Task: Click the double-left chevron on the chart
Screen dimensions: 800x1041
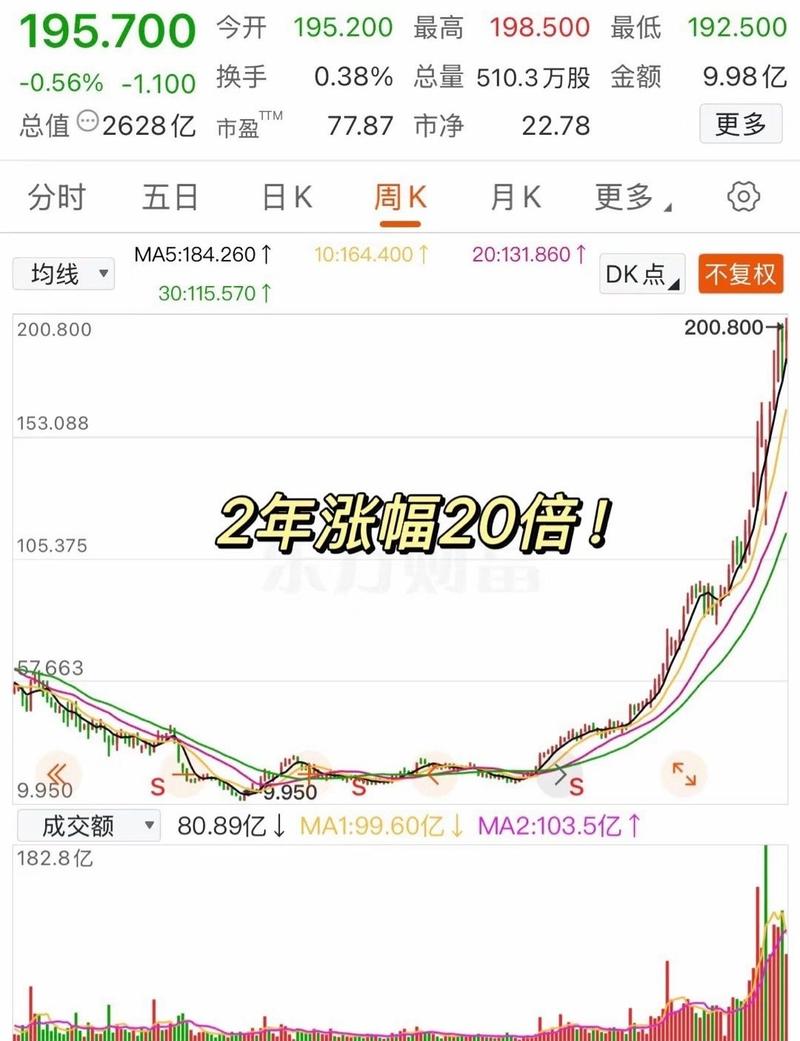Action: [58, 771]
